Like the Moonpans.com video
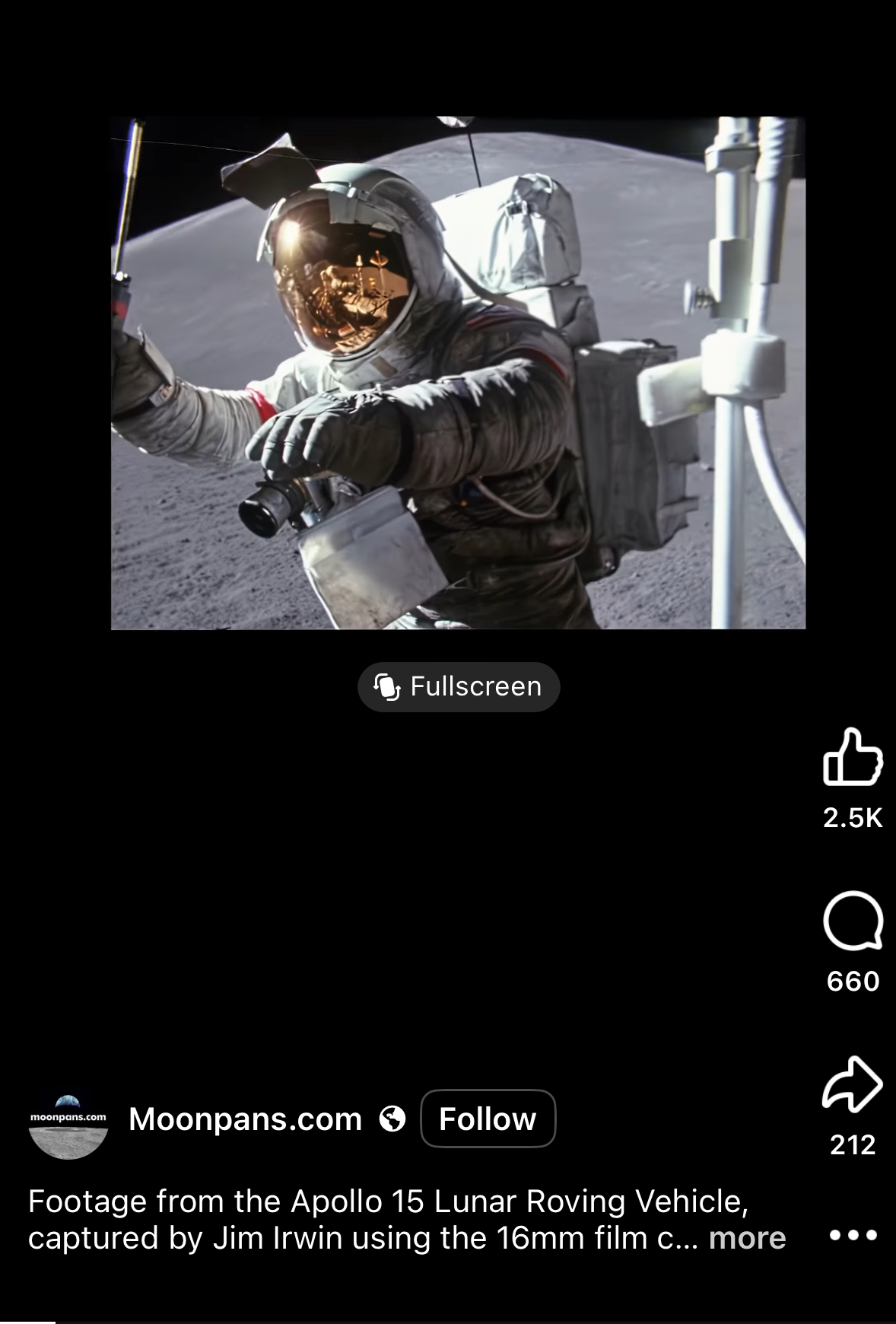Viewport: 896px width, 1324px height. click(853, 758)
